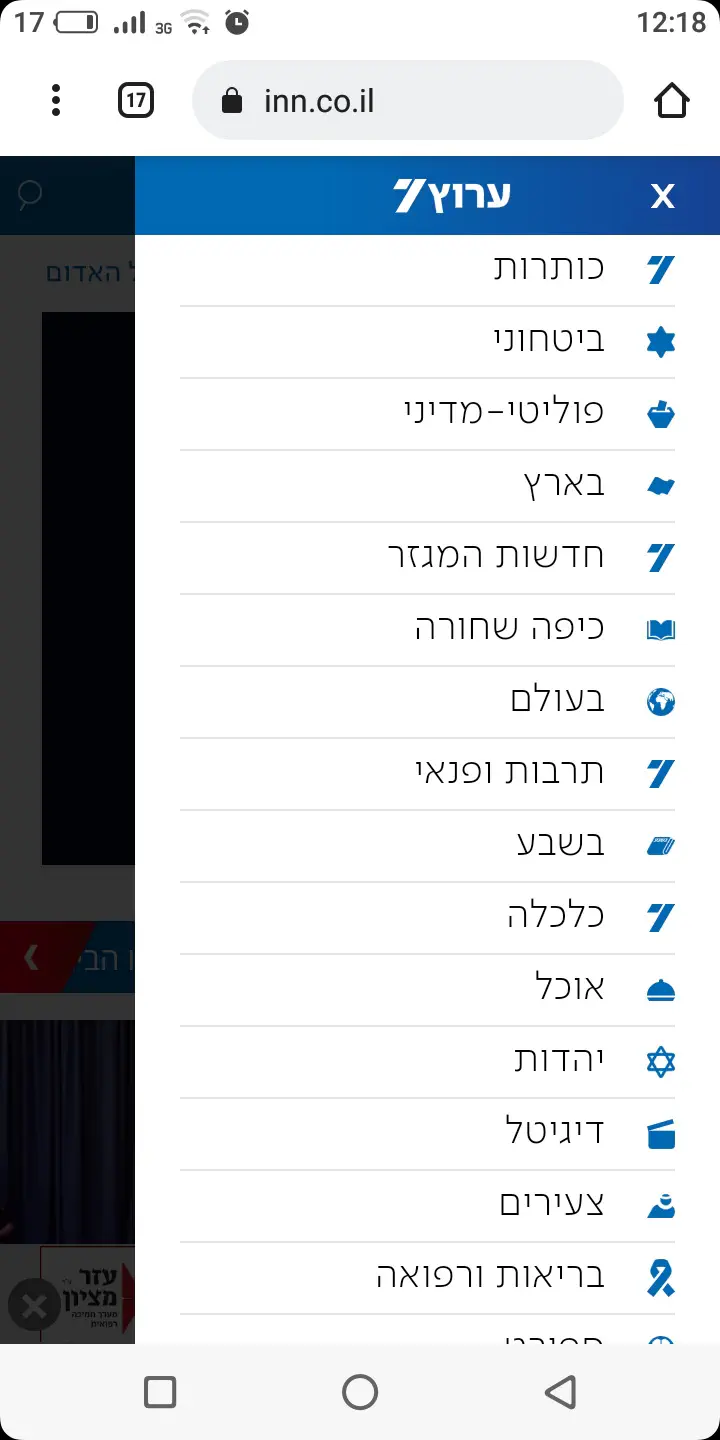Open תרבות ופנאי section
Screen dimensions: 720x1440
click(x=510, y=773)
